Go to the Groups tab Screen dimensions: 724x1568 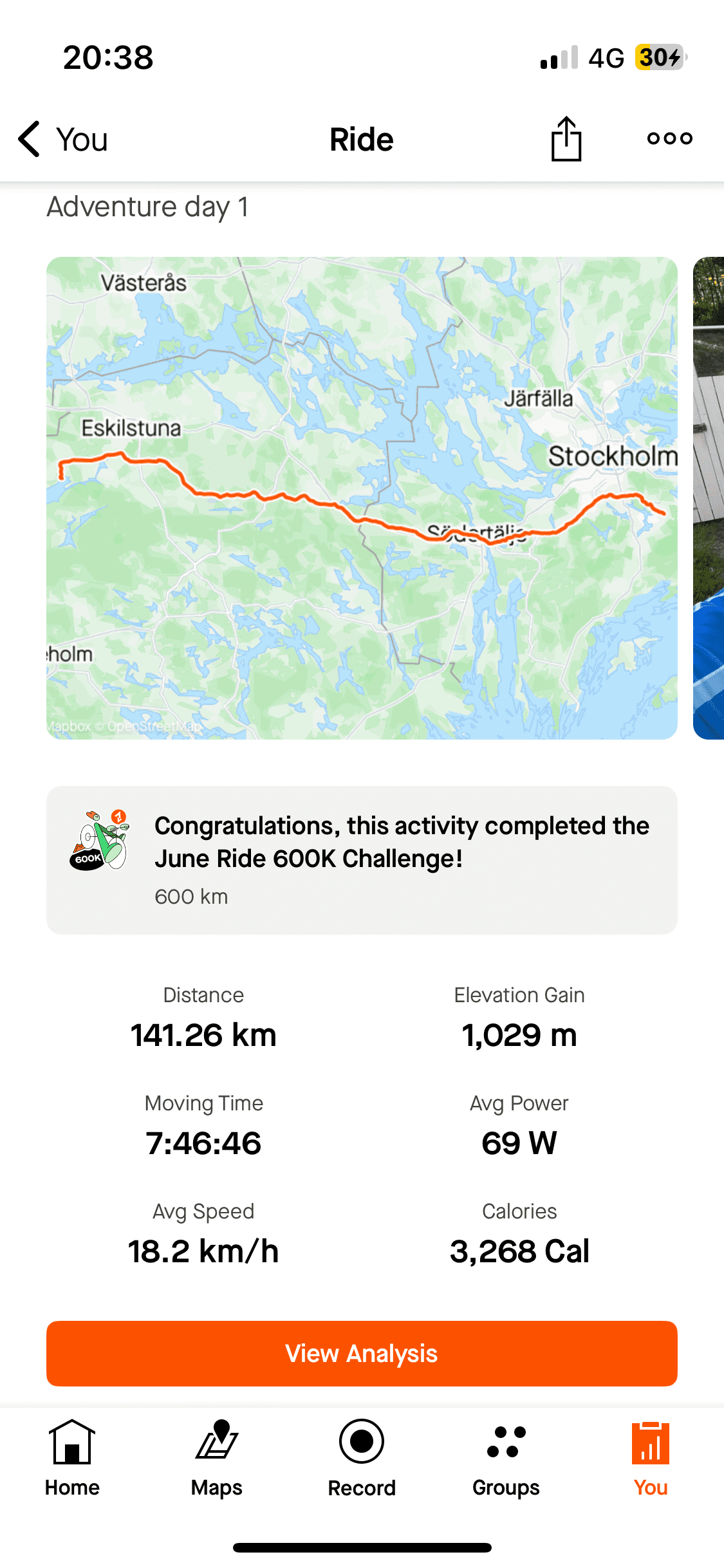click(x=506, y=1458)
